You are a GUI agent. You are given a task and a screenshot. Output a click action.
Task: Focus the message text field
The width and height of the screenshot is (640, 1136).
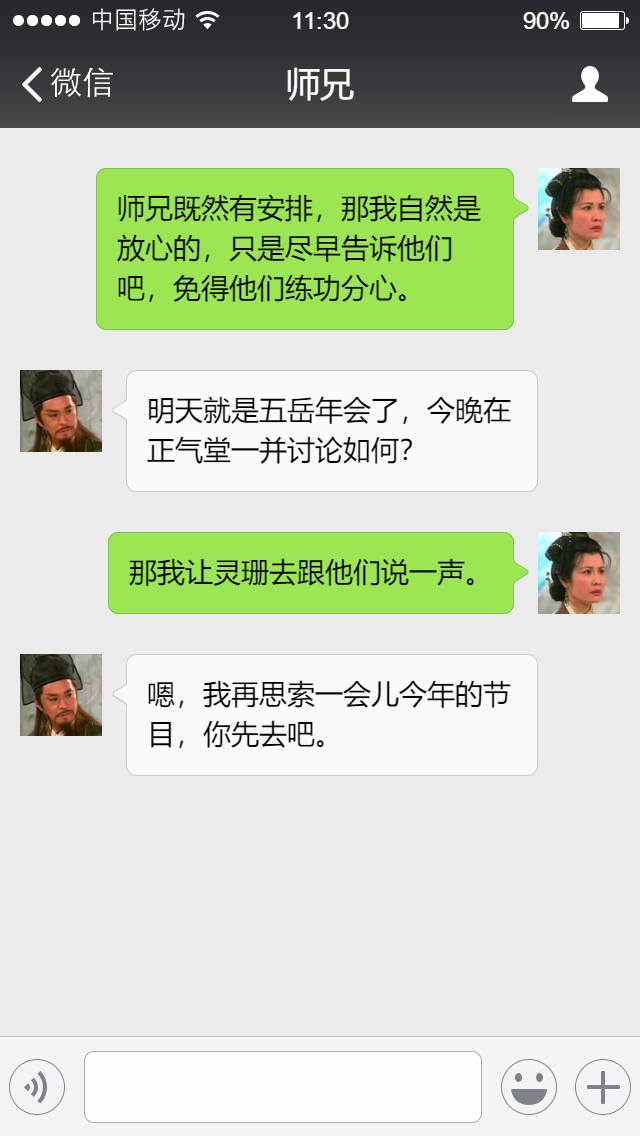(283, 1087)
